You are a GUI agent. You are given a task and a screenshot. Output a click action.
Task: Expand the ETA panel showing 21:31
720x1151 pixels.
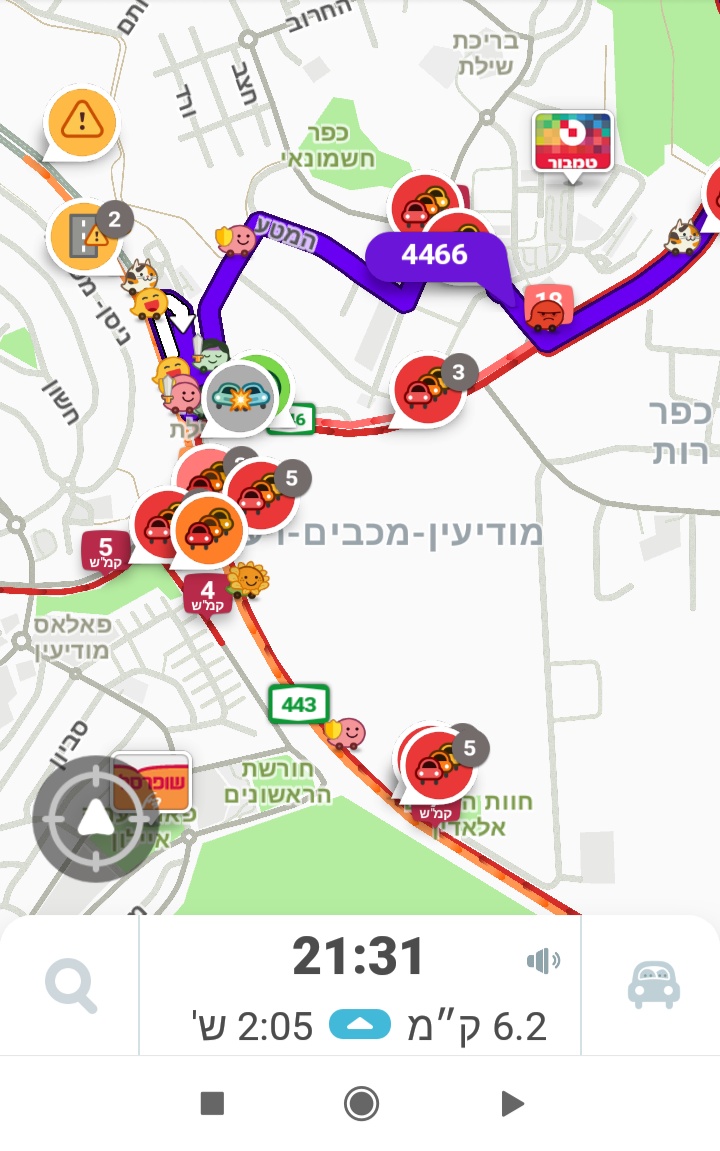click(359, 958)
